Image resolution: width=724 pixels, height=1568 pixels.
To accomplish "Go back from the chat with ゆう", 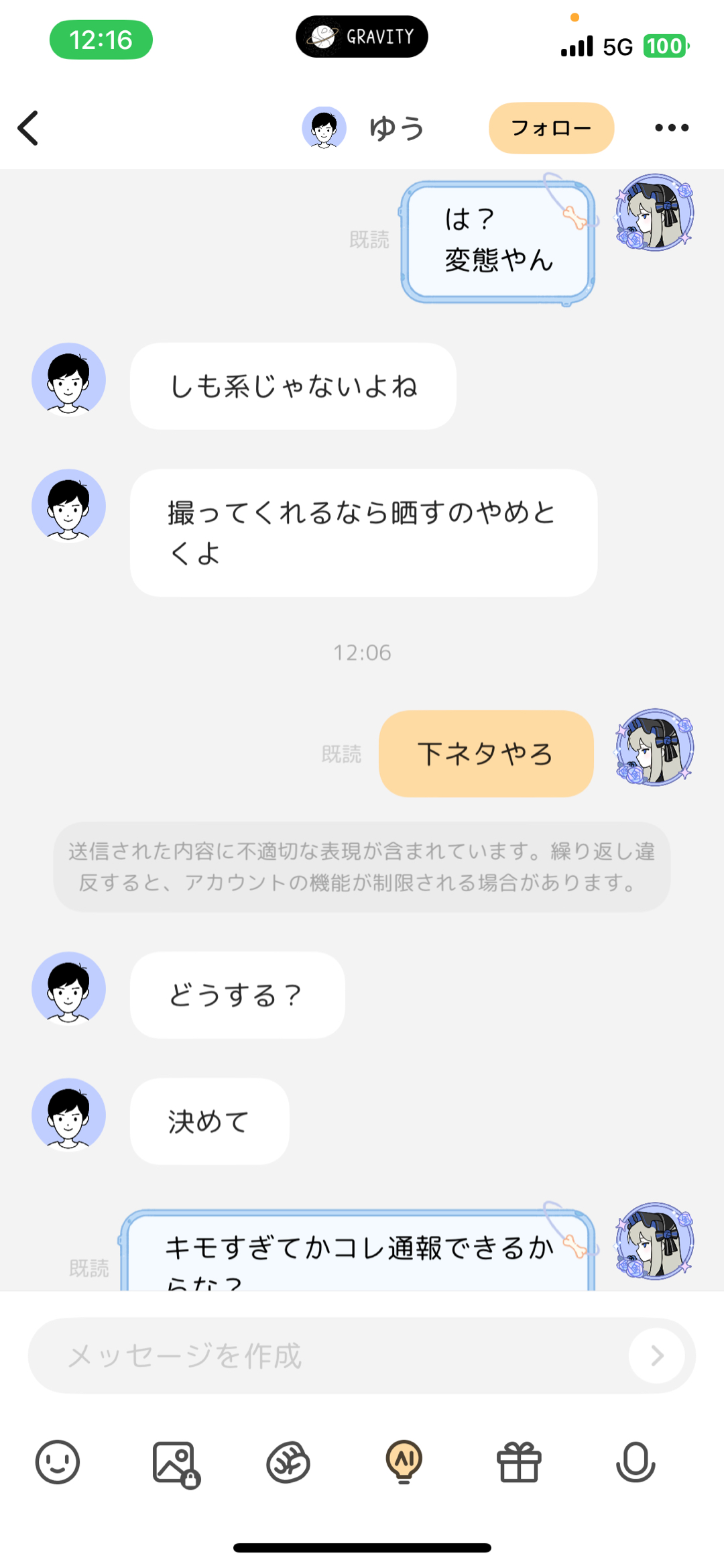I will click(28, 128).
